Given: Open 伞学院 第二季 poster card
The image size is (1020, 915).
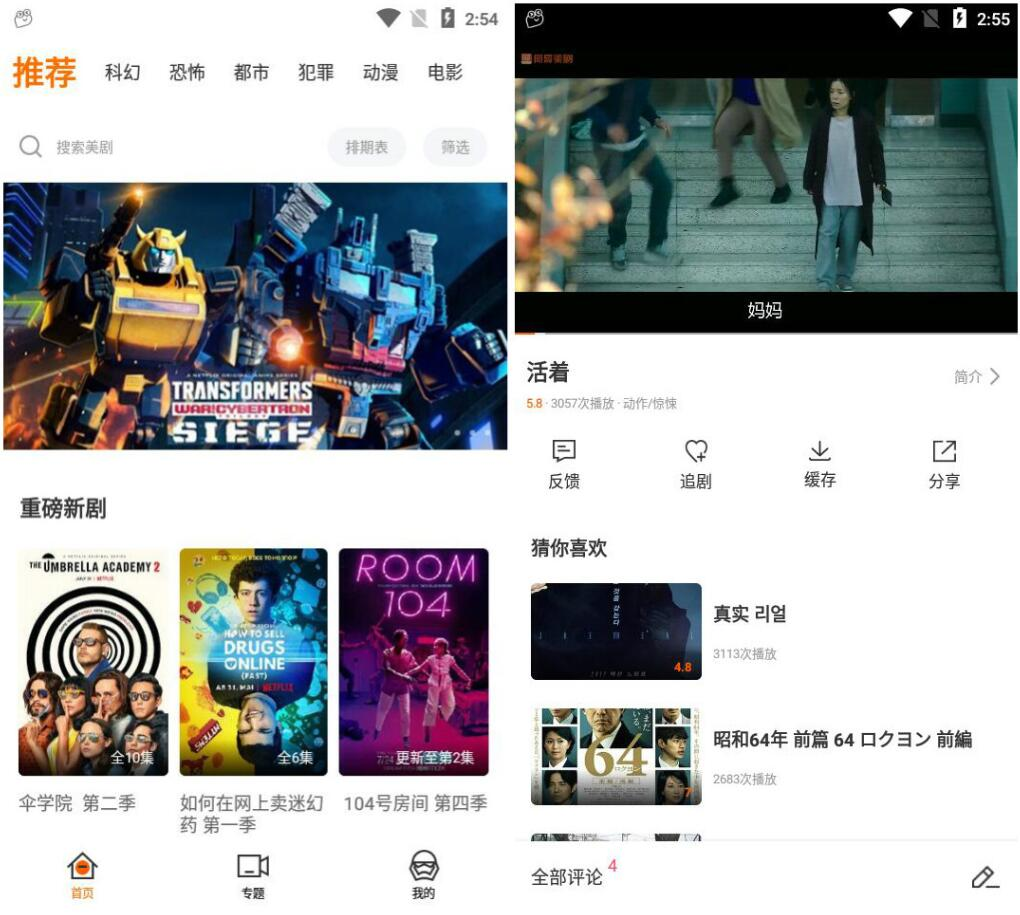Looking at the screenshot, I should point(93,662).
